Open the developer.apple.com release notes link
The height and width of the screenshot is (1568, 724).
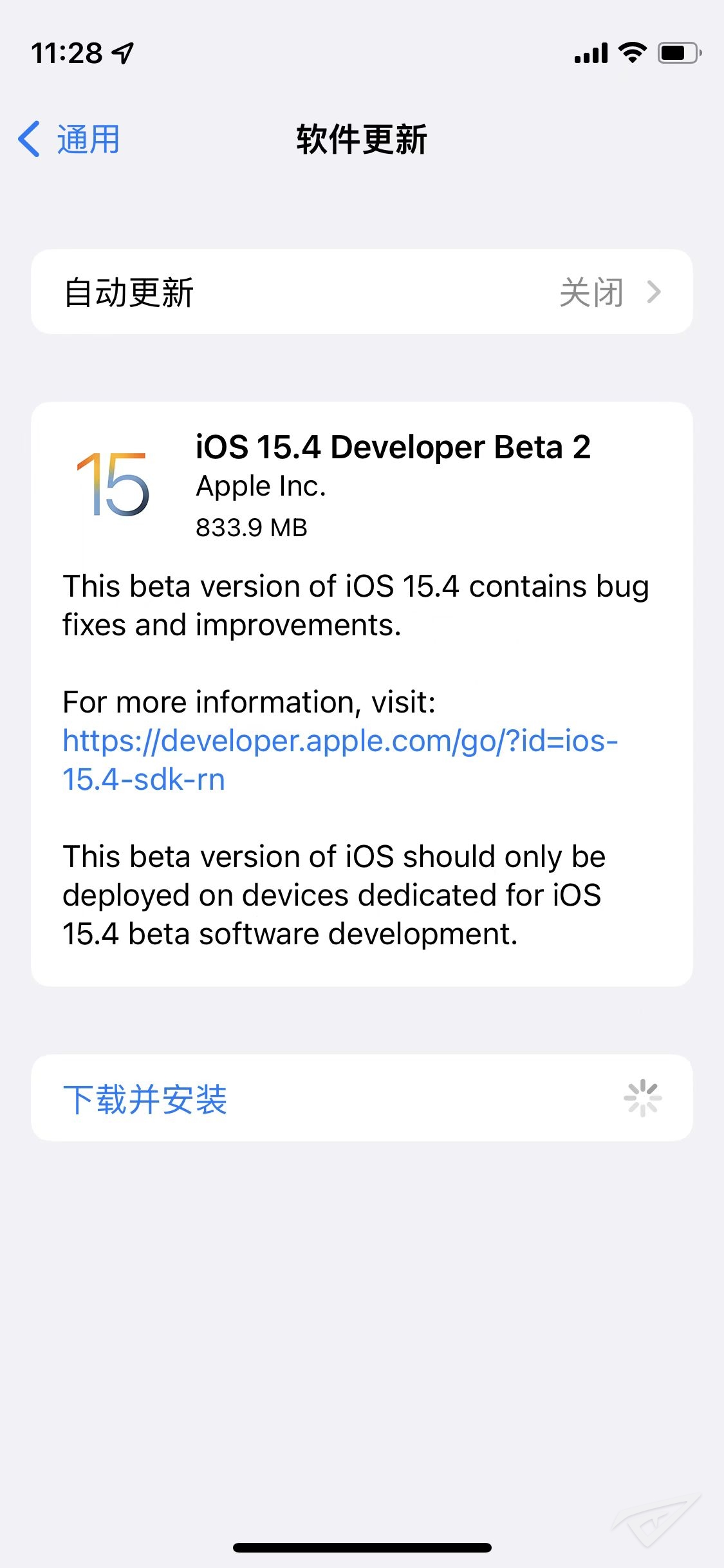coord(340,760)
